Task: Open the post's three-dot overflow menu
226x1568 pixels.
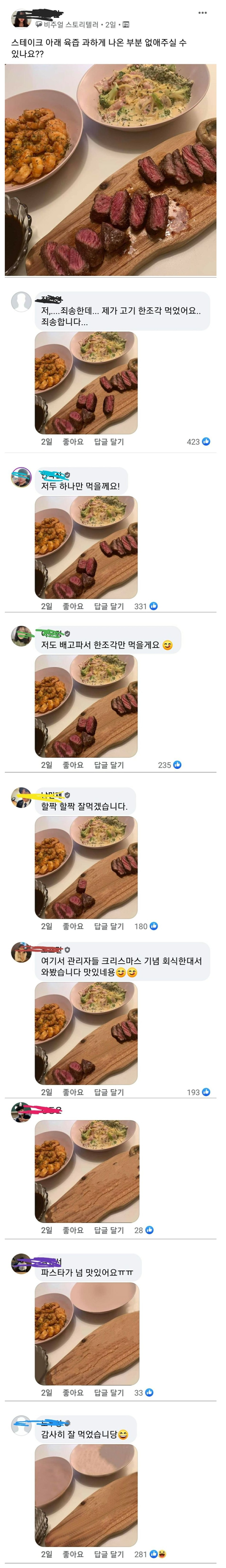Action: click(202, 13)
